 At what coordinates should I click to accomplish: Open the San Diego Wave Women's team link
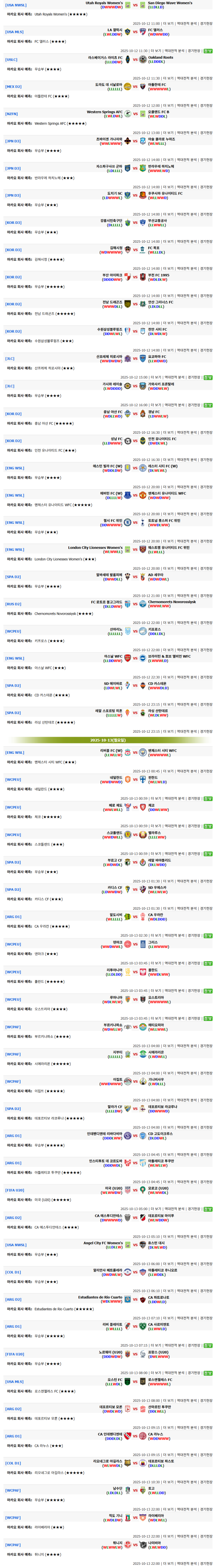(x=170, y=3)
